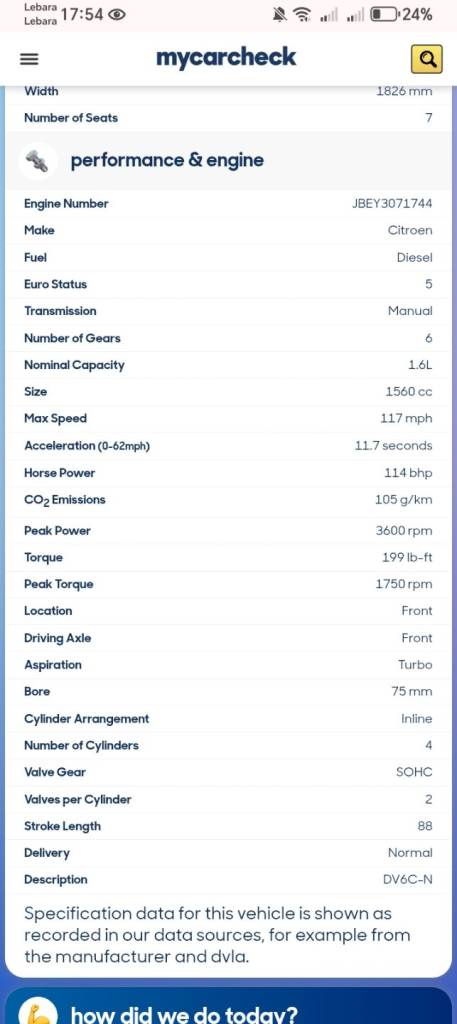457x1024 pixels.
Task: Open the hamburger menu
Action: pyautogui.click(x=29, y=59)
